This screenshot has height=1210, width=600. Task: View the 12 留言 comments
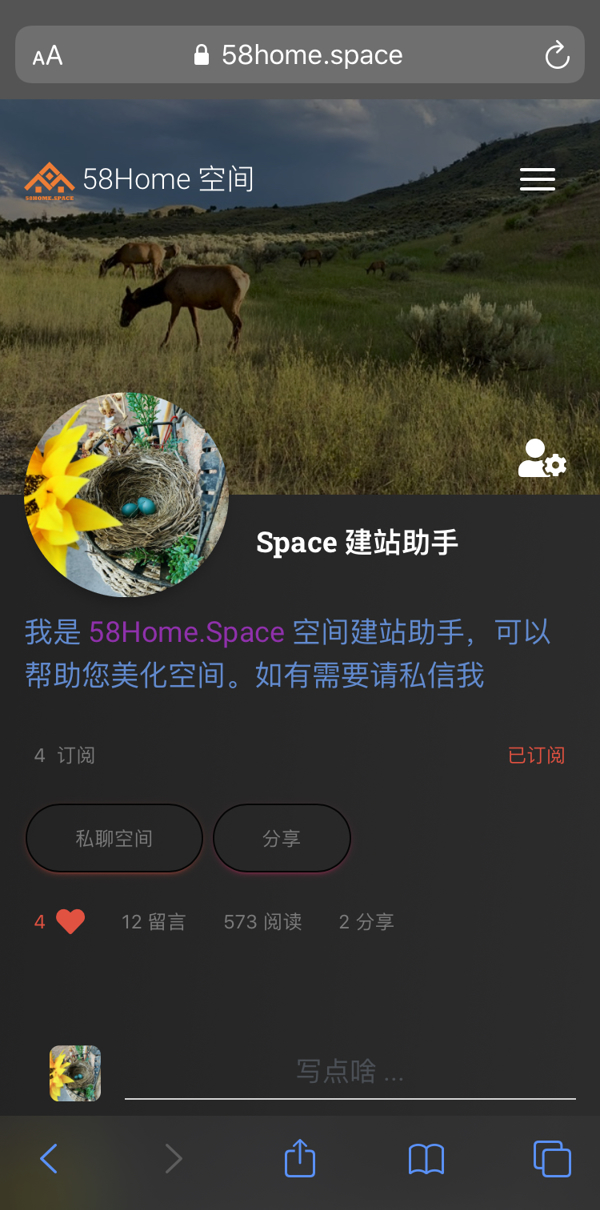pos(153,922)
